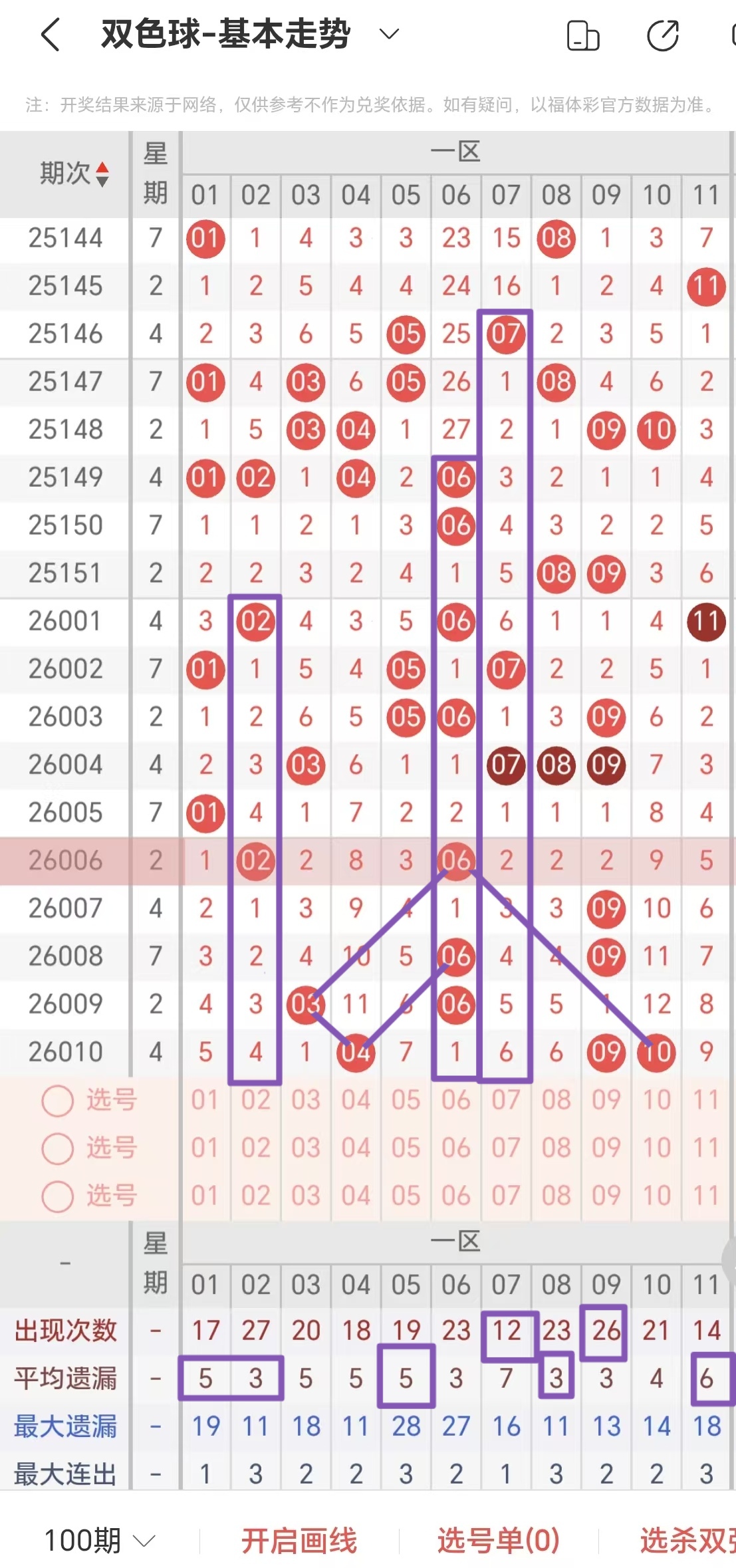The width and height of the screenshot is (736, 1568).
Task: Expand the 双色球-基本走势 chart type dropdown
Action: [389, 34]
